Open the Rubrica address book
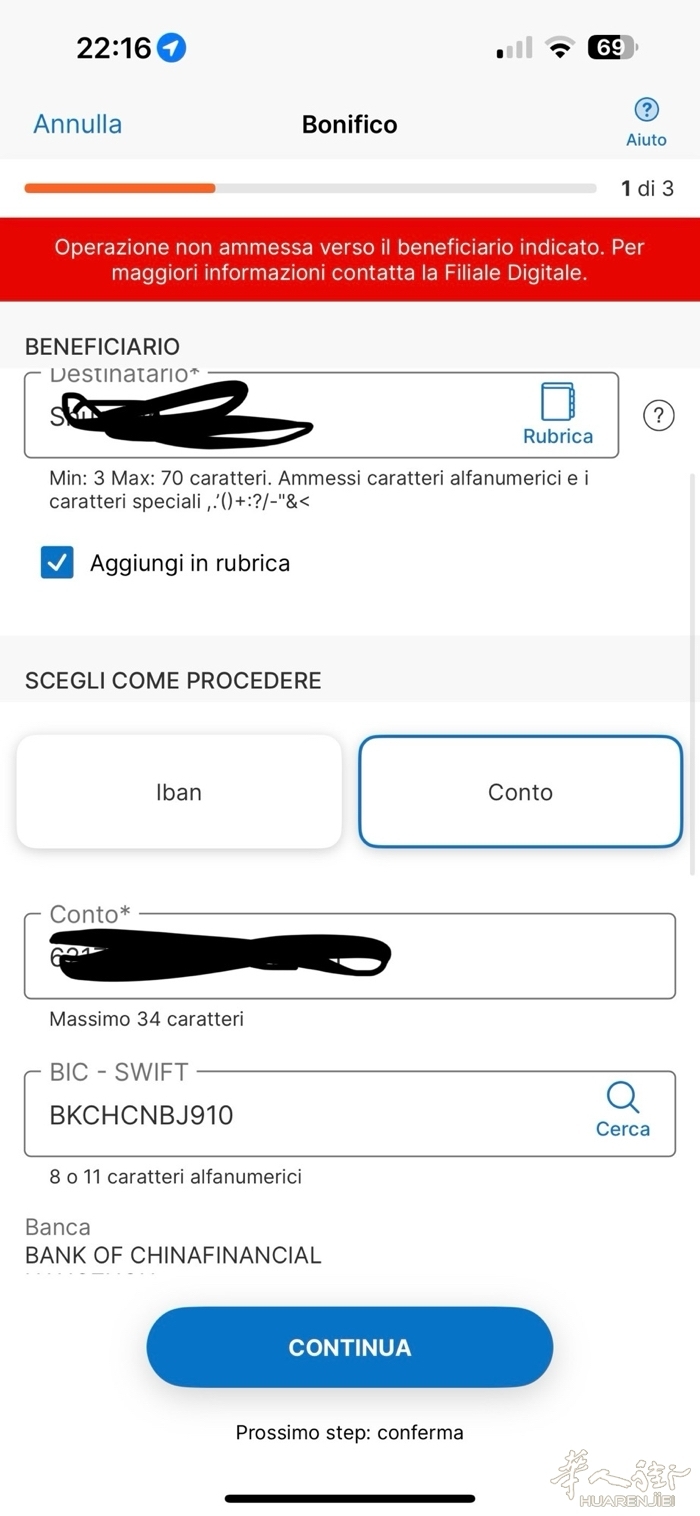 [x=558, y=414]
